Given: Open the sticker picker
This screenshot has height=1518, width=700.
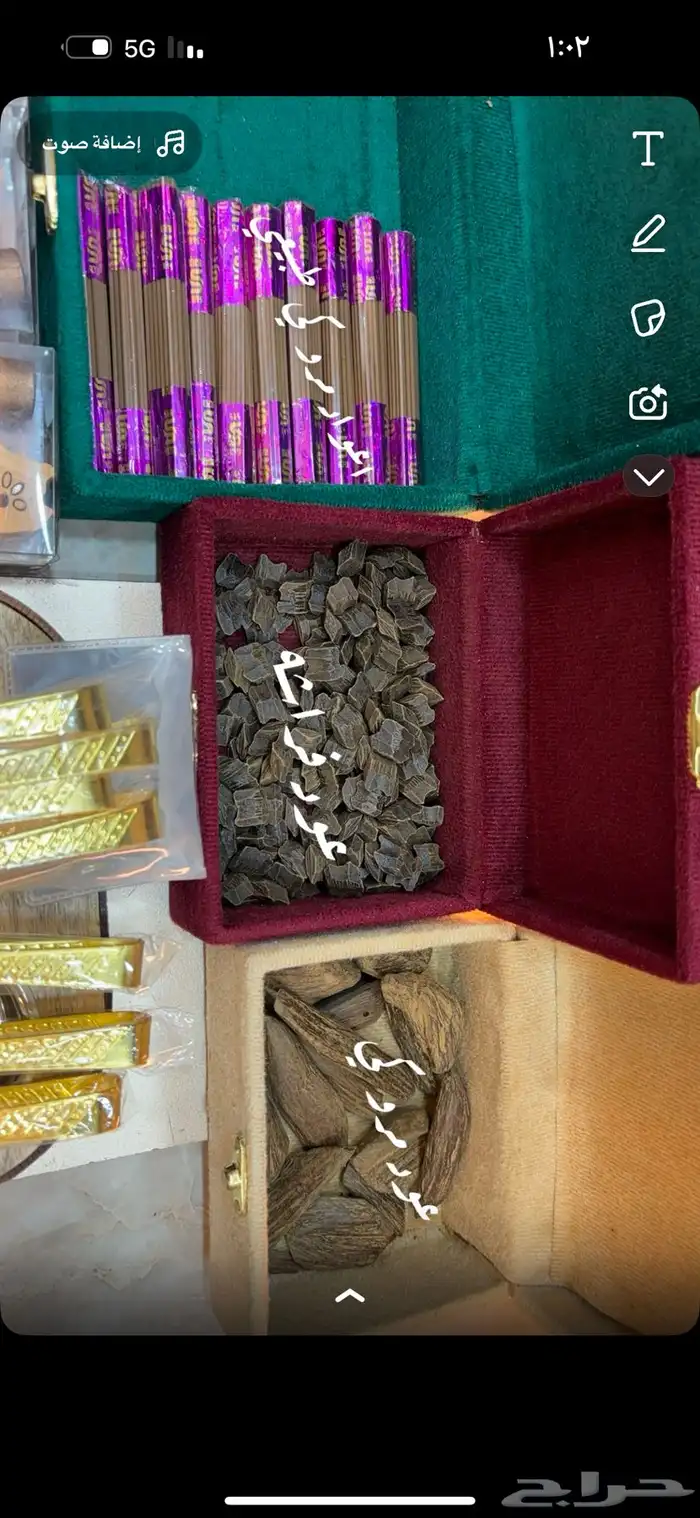Looking at the screenshot, I should pyautogui.click(x=648, y=318).
